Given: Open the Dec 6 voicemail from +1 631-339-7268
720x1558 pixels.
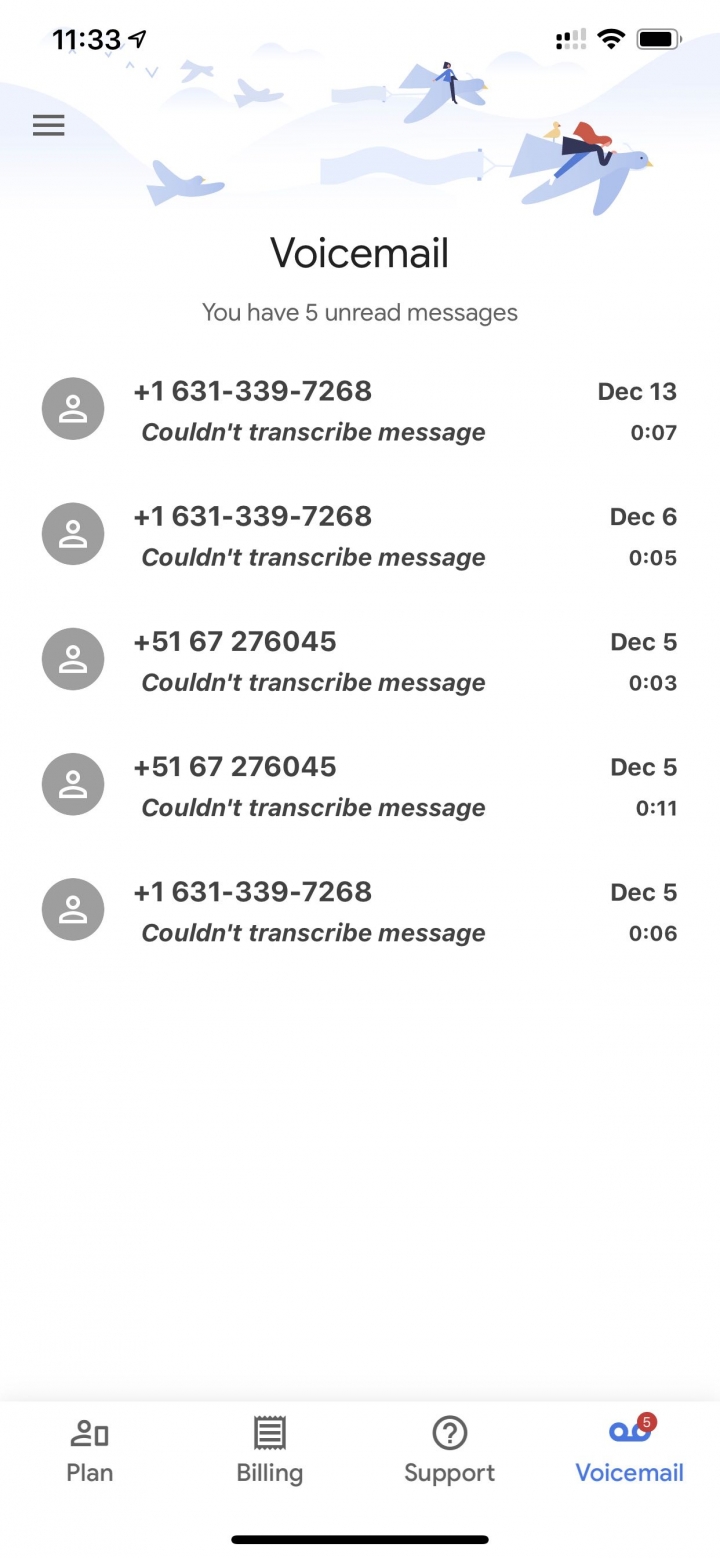Looking at the screenshot, I should coord(359,536).
